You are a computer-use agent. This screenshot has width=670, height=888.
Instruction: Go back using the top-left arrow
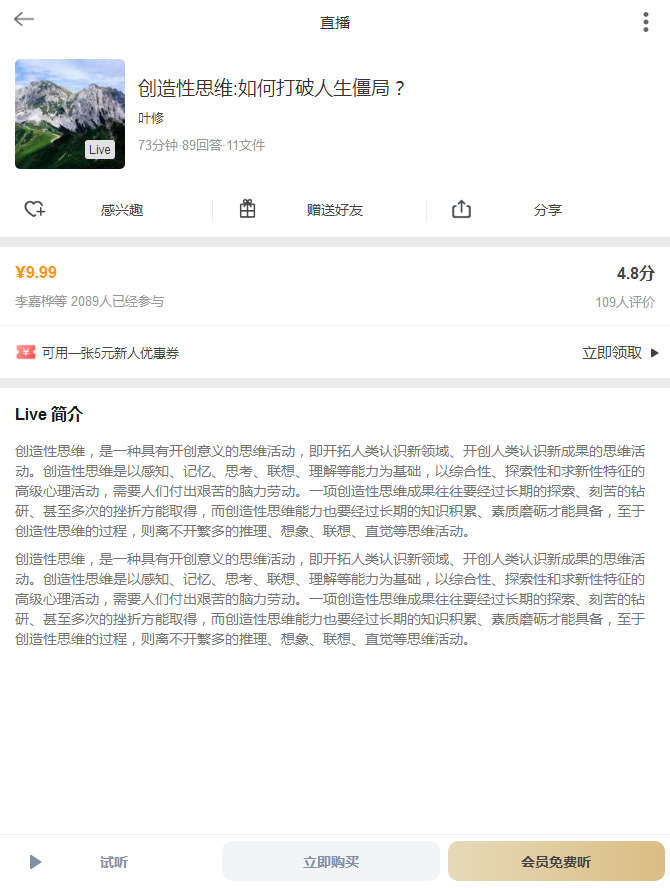[x=24, y=20]
